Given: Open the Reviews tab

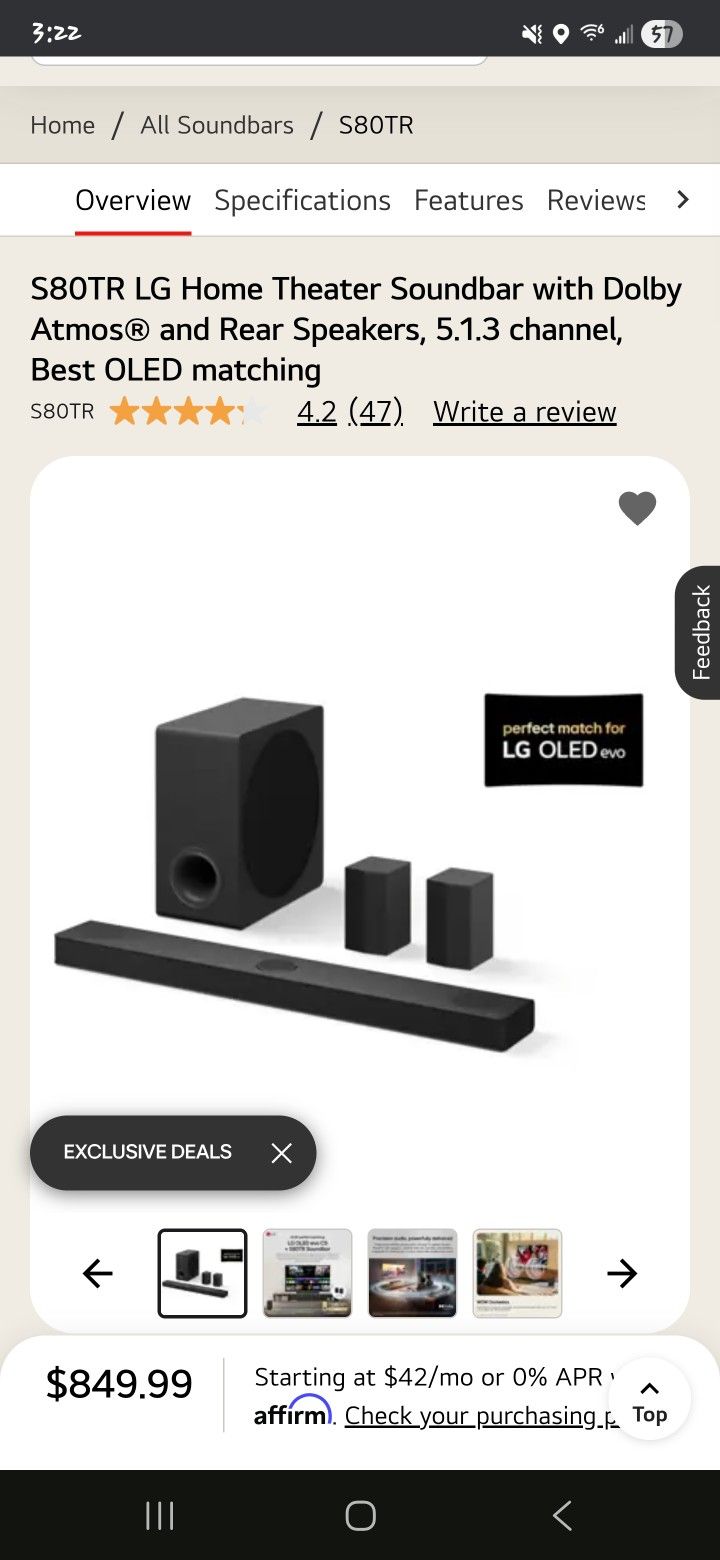Looking at the screenshot, I should [596, 200].
